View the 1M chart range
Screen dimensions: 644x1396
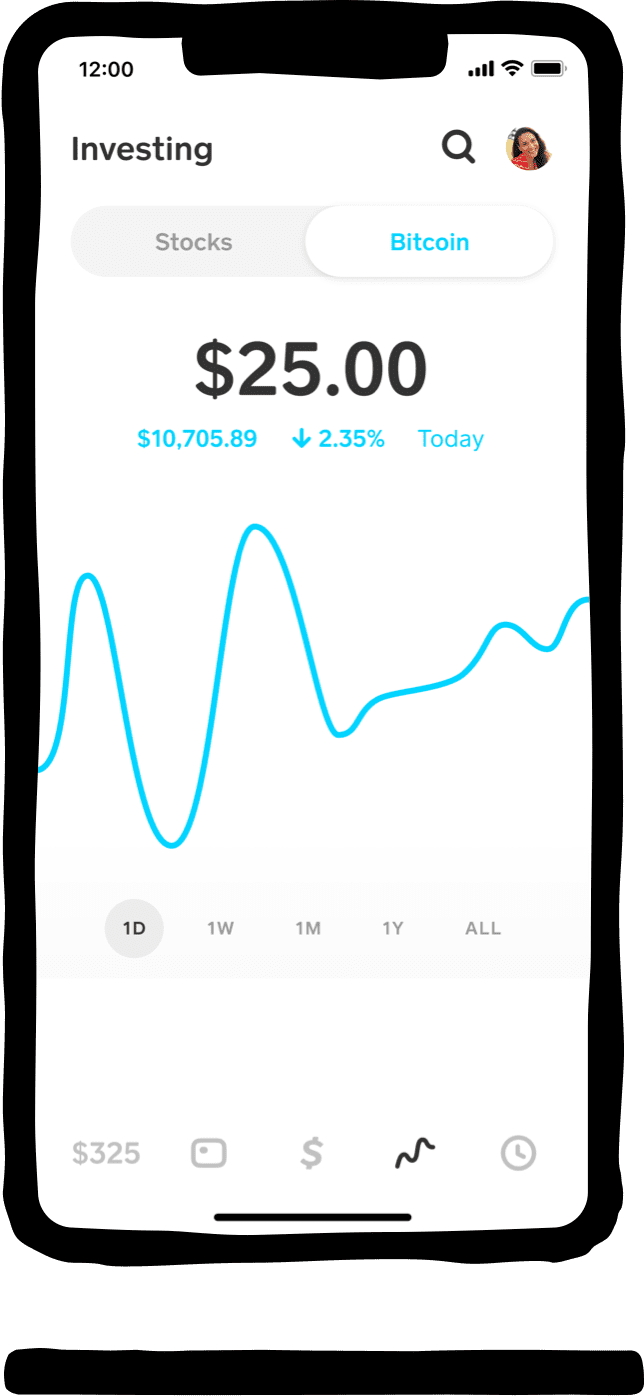pyautogui.click(x=308, y=928)
